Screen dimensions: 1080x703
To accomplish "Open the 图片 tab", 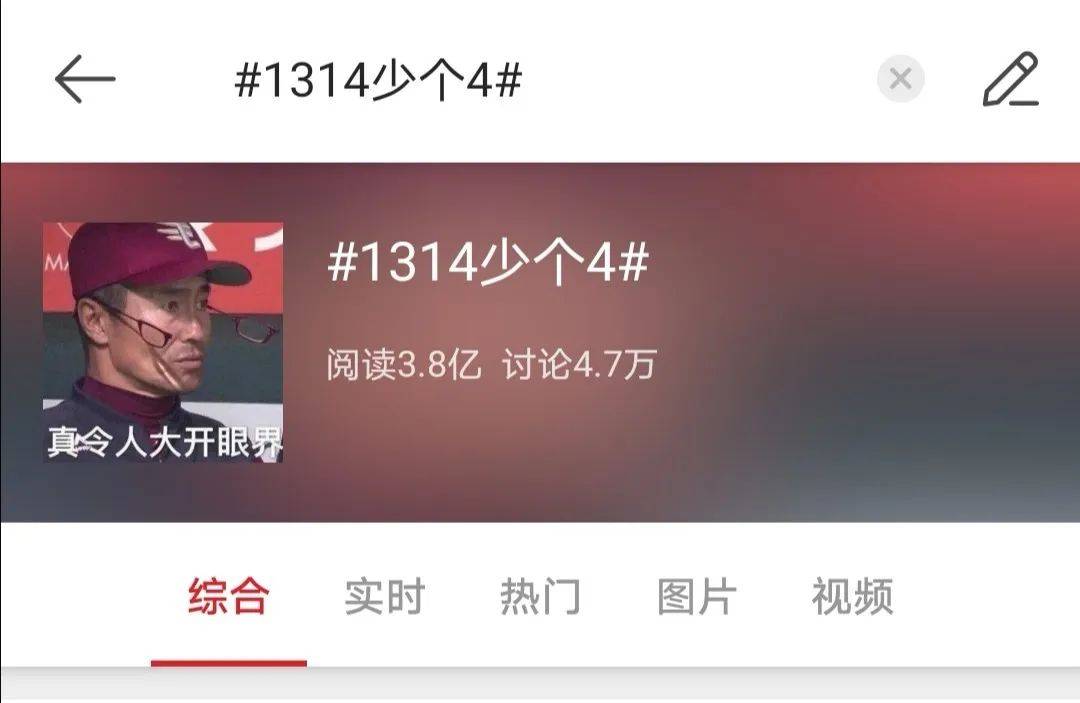I will tap(696, 597).
